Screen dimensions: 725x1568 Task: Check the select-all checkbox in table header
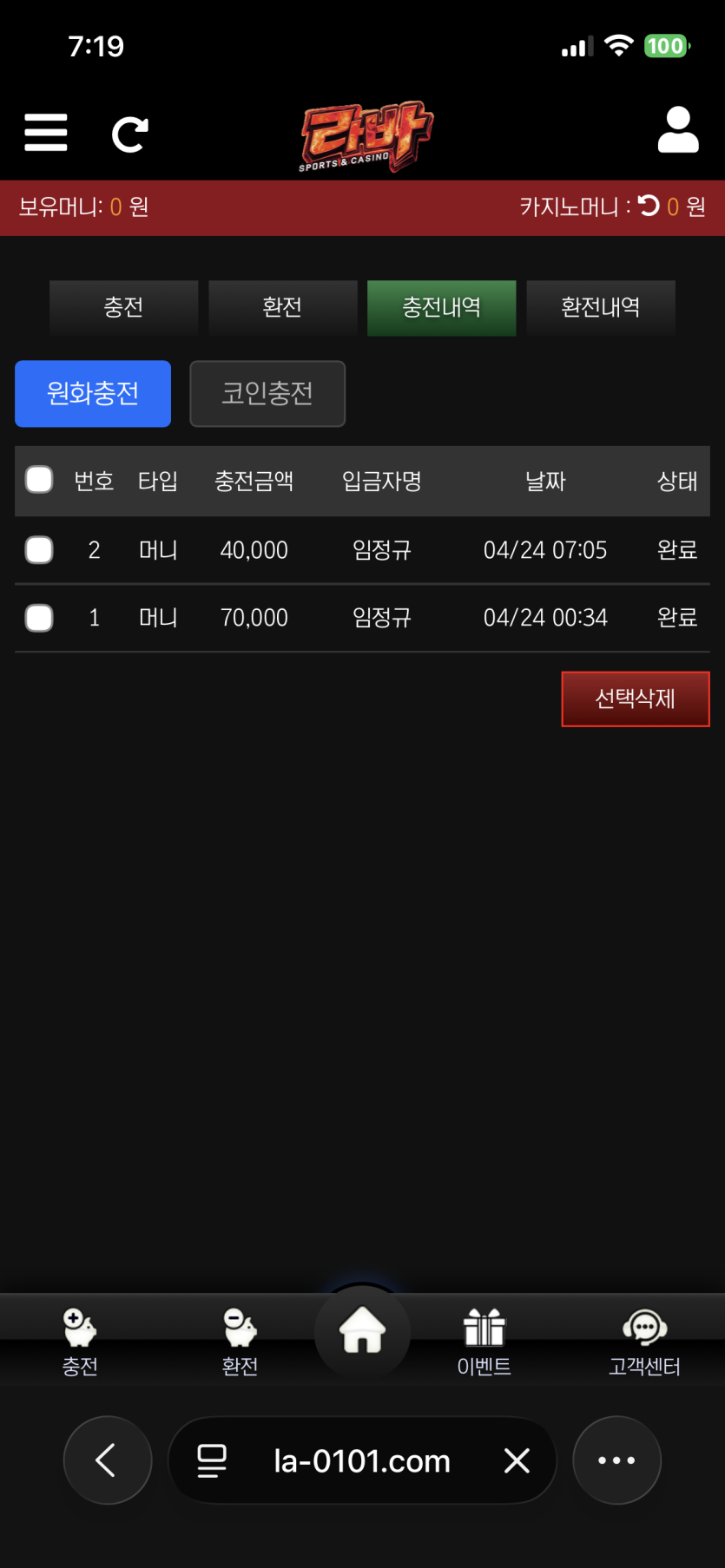(39, 480)
